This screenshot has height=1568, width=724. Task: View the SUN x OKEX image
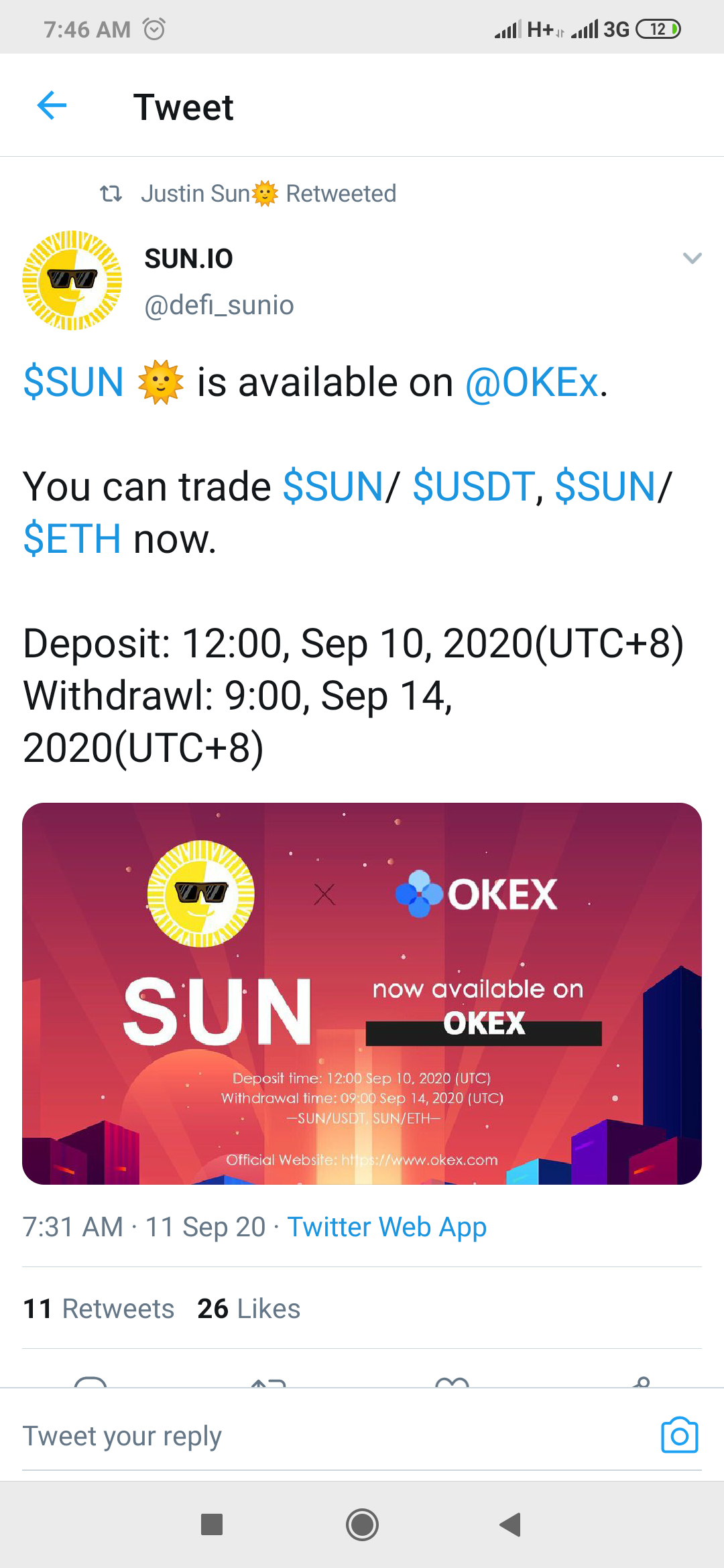362,993
